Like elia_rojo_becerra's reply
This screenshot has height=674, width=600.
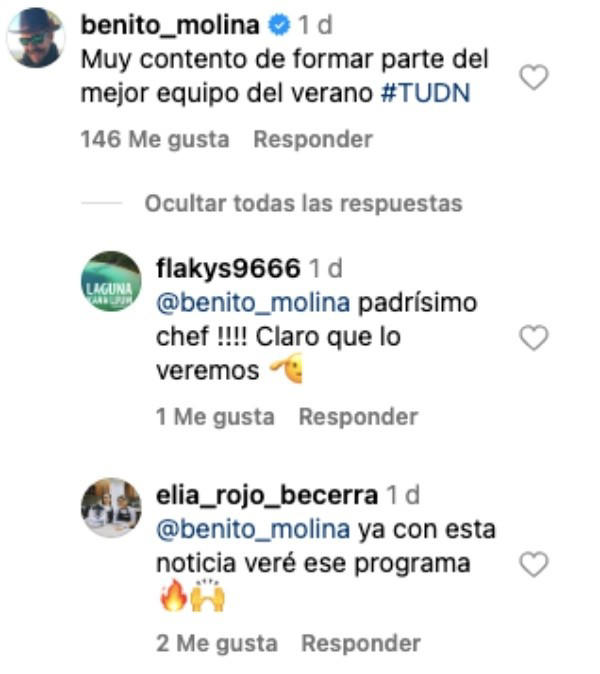pos(535,565)
